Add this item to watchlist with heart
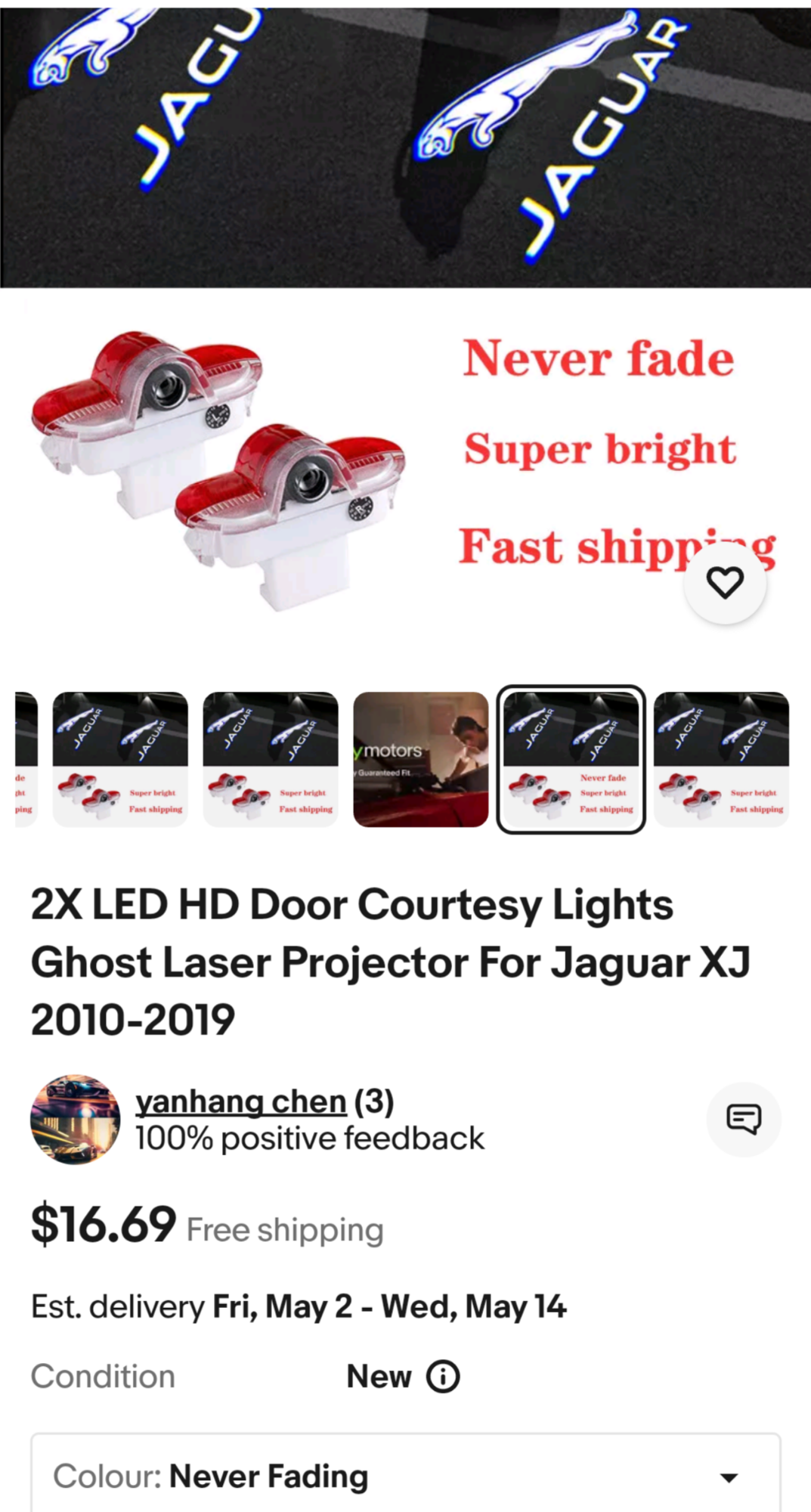The height and width of the screenshot is (1512, 811). click(725, 583)
